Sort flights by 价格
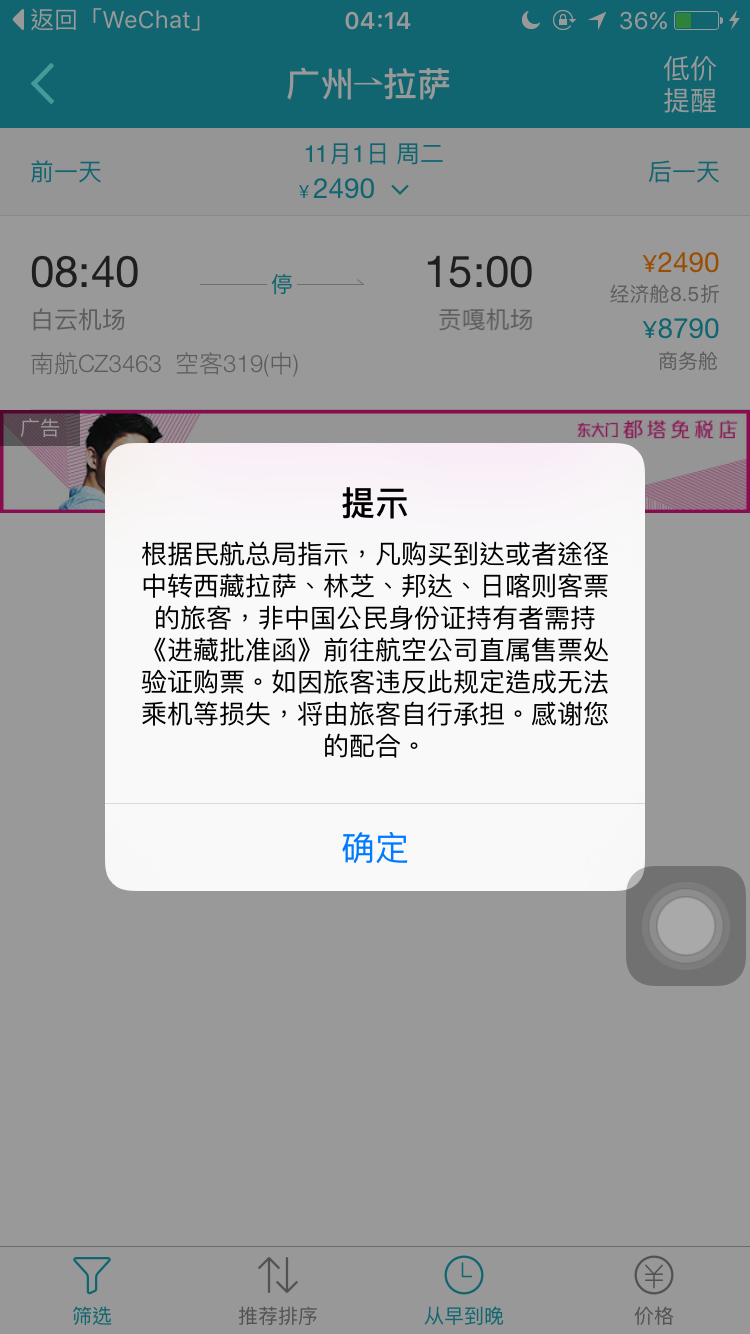This screenshot has width=750, height=1334. [x=654, y=1291]
